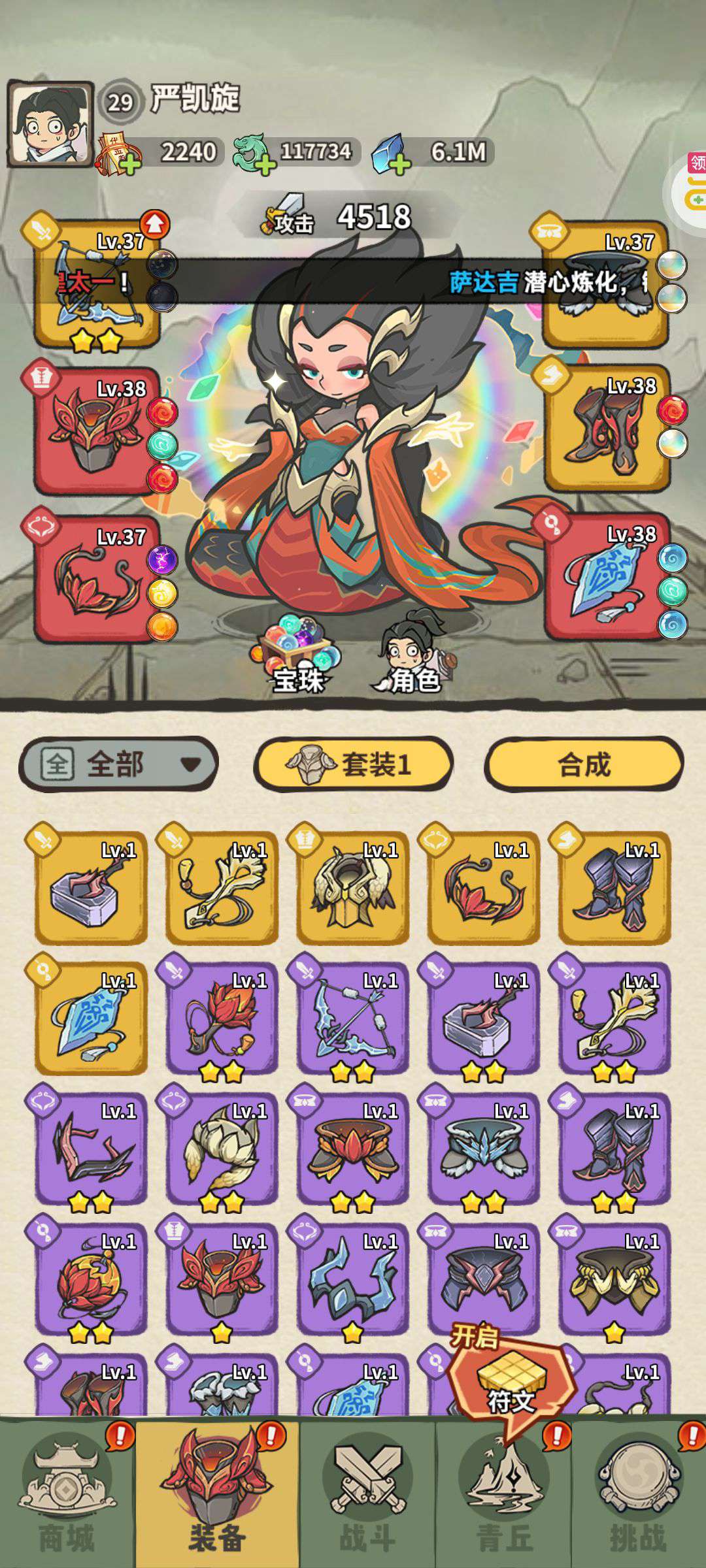This screenshot has height=1568, width=706.
Task: Select the 套装1 set button
Action: pos(353,764)
